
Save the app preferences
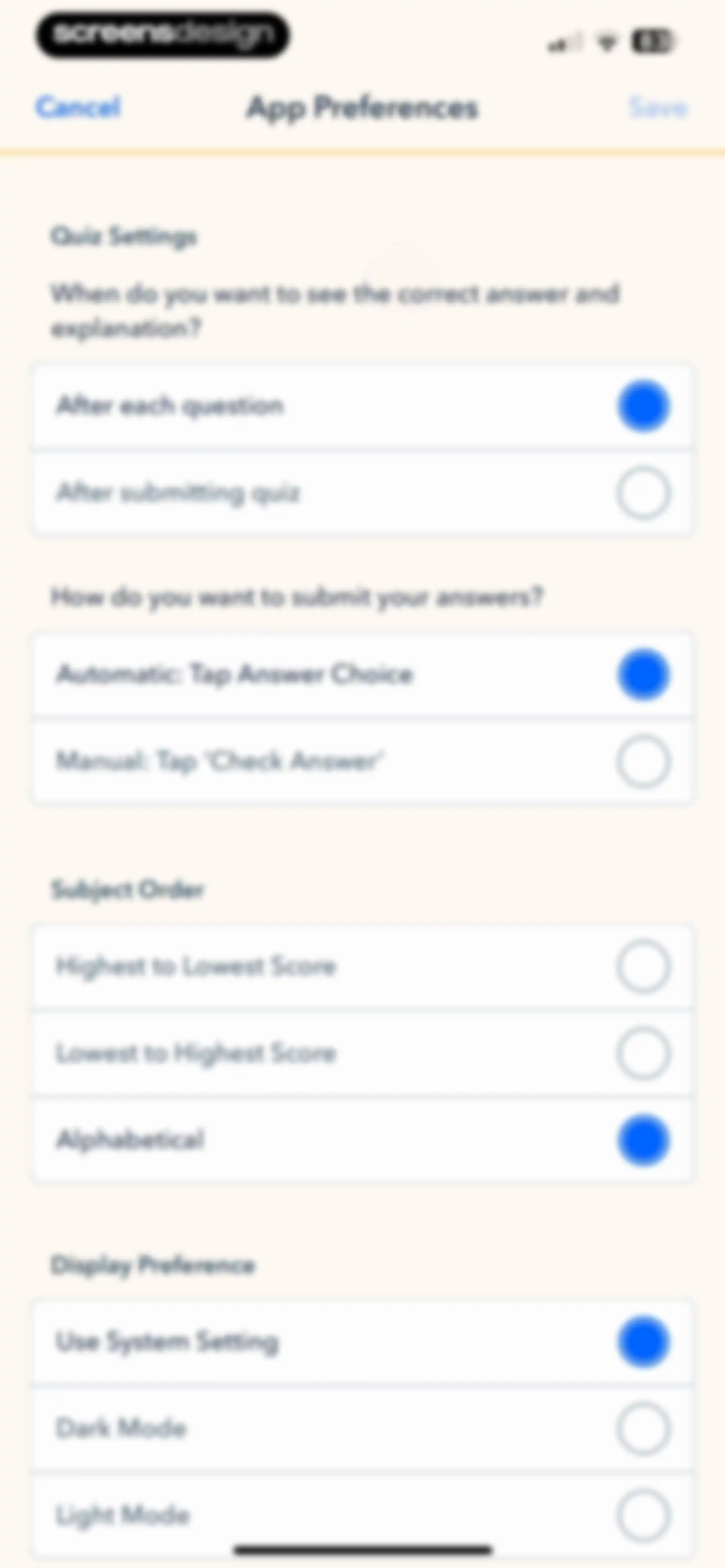658,108
